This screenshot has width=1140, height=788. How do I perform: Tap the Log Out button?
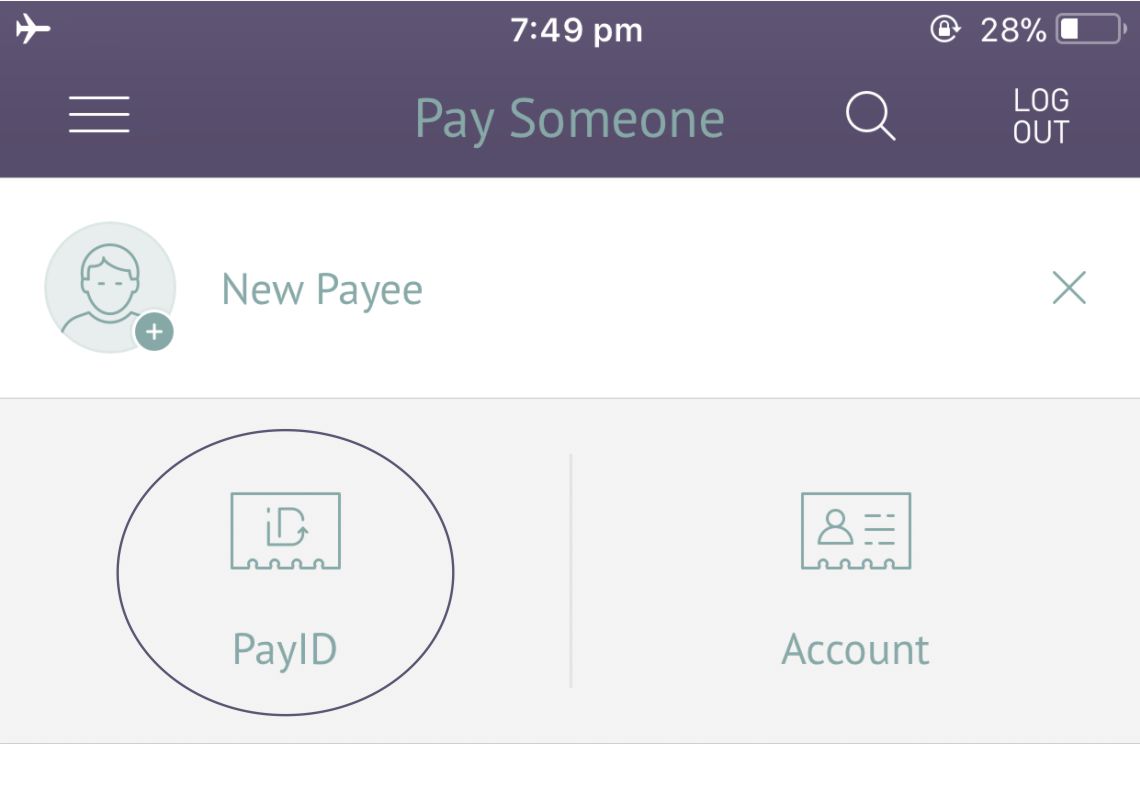[1041, 116]
